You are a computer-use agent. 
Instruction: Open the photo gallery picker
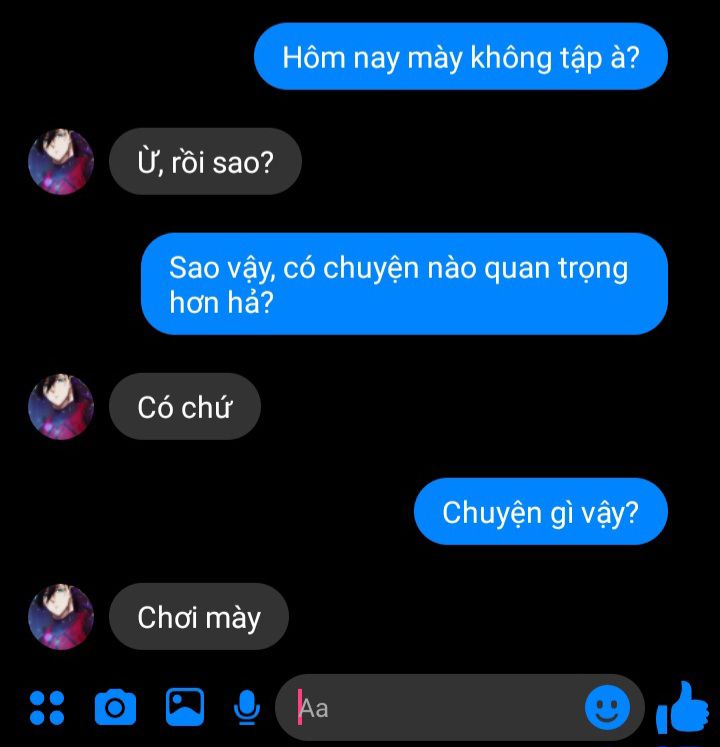coord(184,707)
